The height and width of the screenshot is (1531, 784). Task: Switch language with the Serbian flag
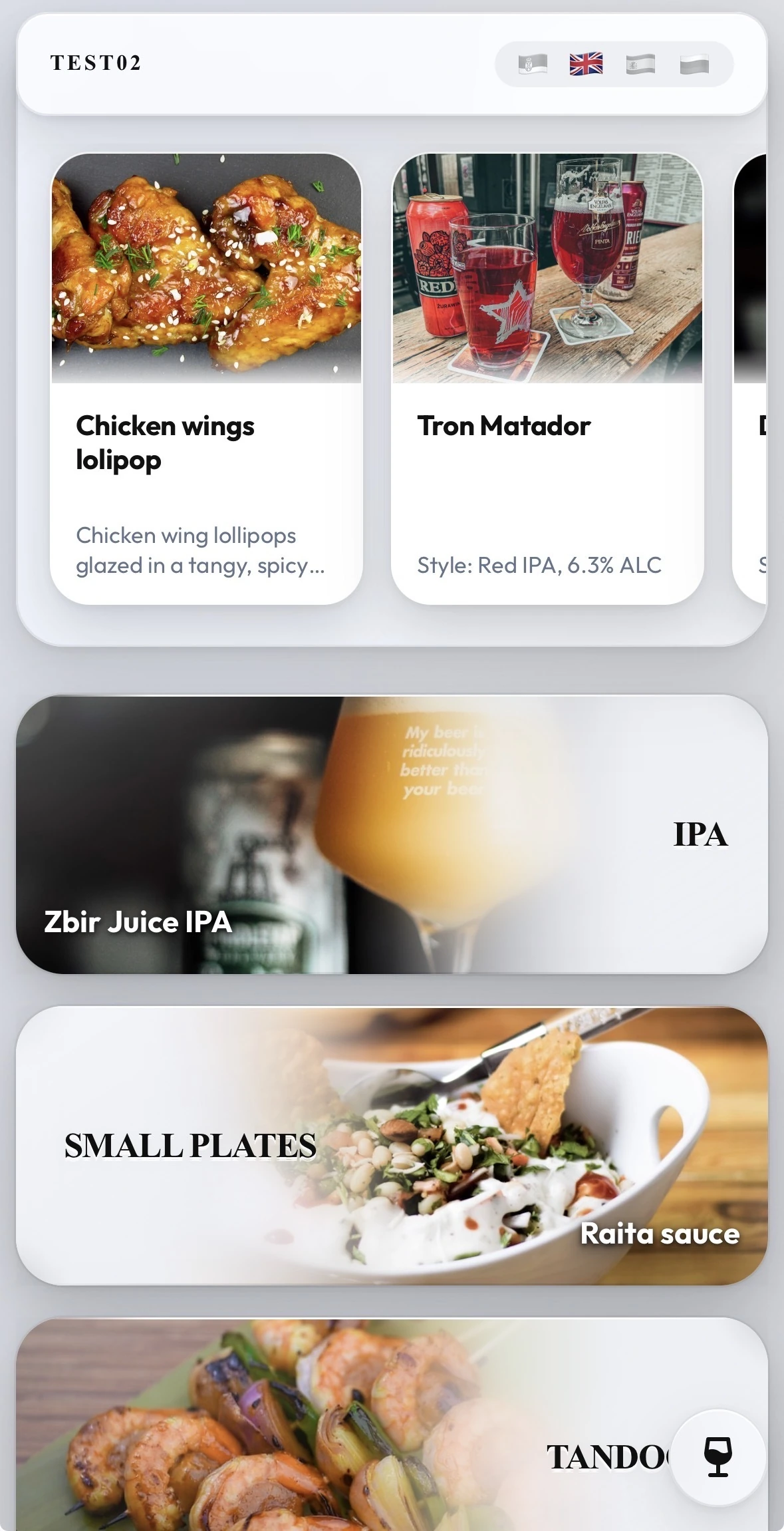[x=533, y=64]
